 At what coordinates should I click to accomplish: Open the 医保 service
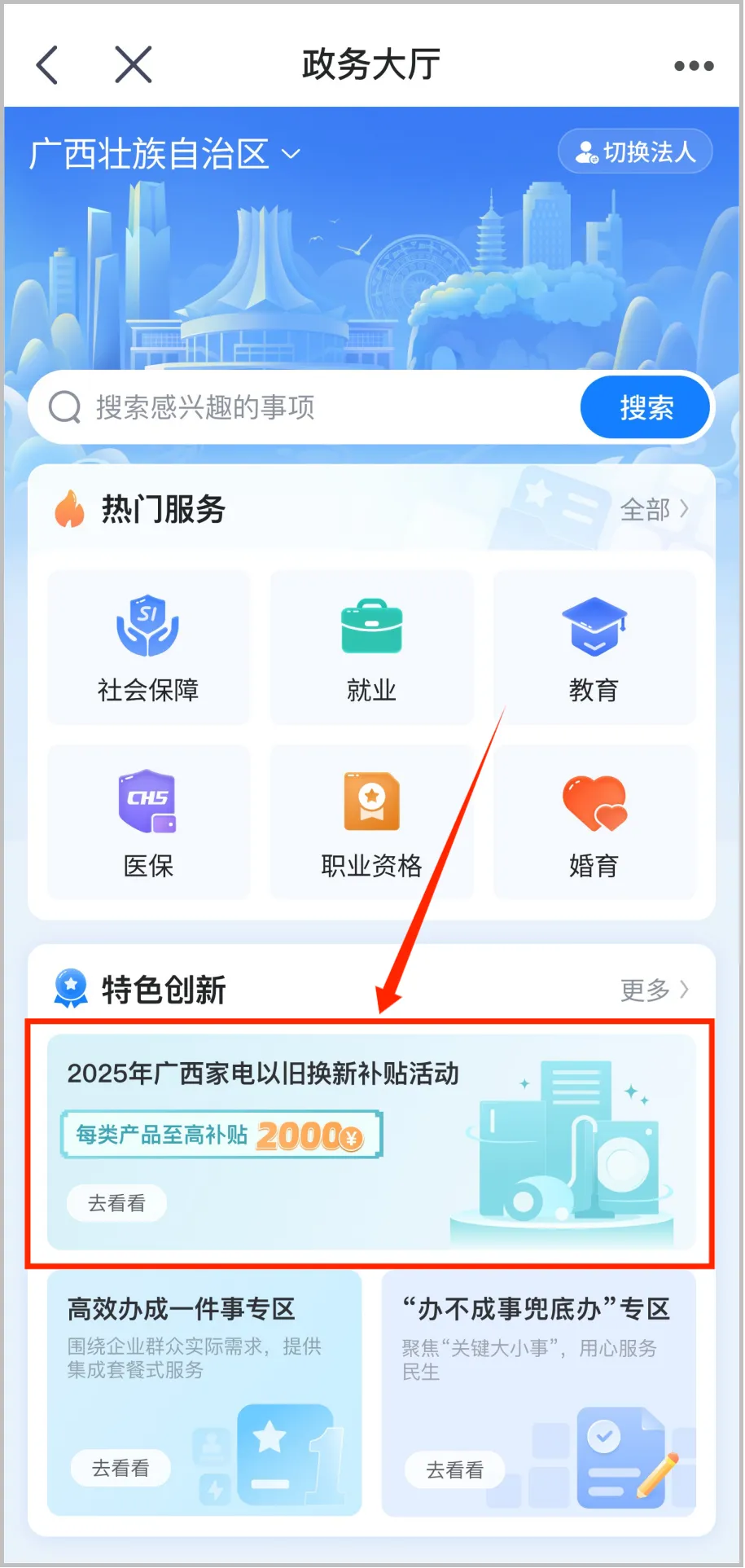[x=148, y=822]
